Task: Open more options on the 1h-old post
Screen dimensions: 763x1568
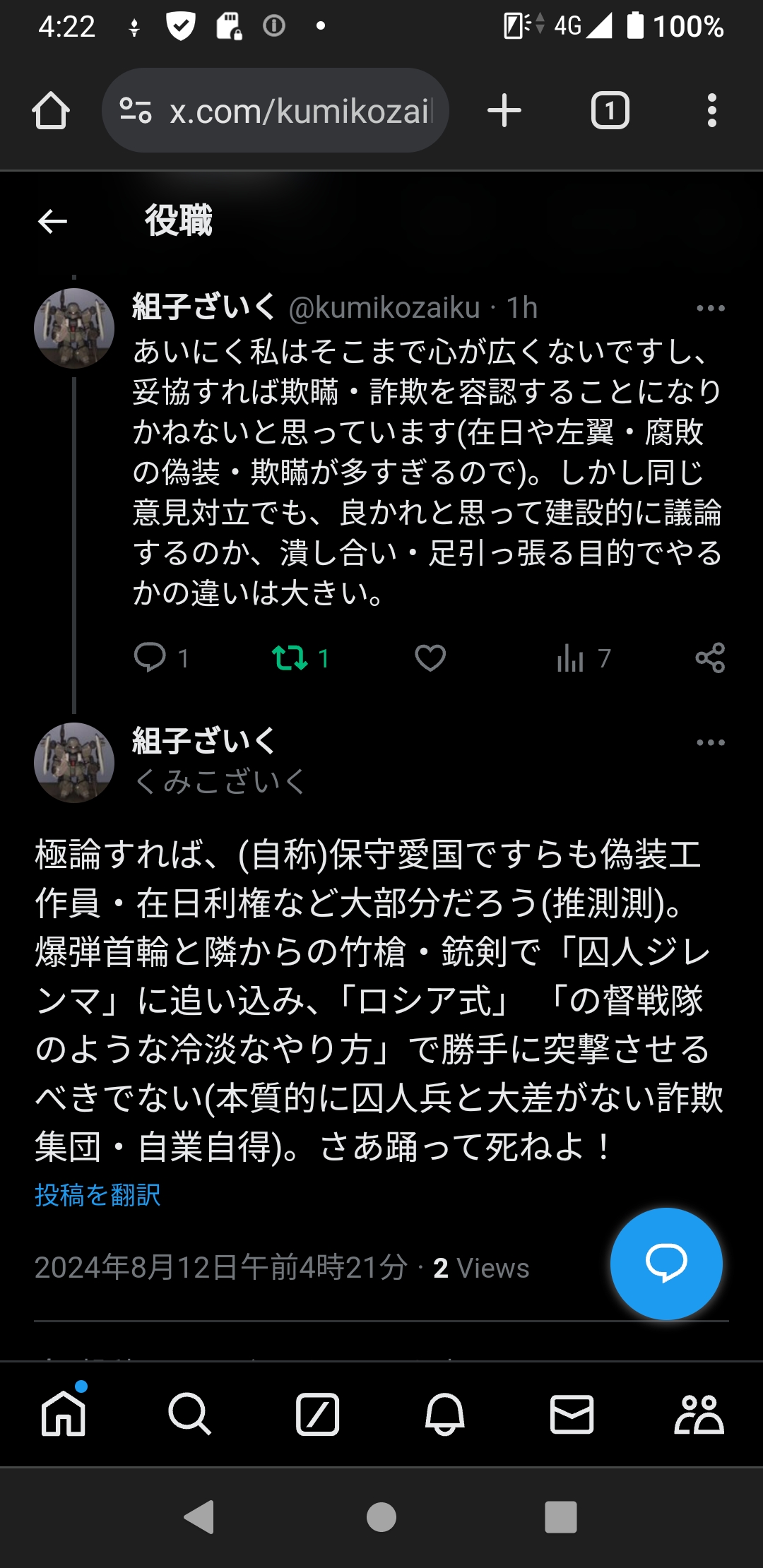Action: click(x=710, y=308)
